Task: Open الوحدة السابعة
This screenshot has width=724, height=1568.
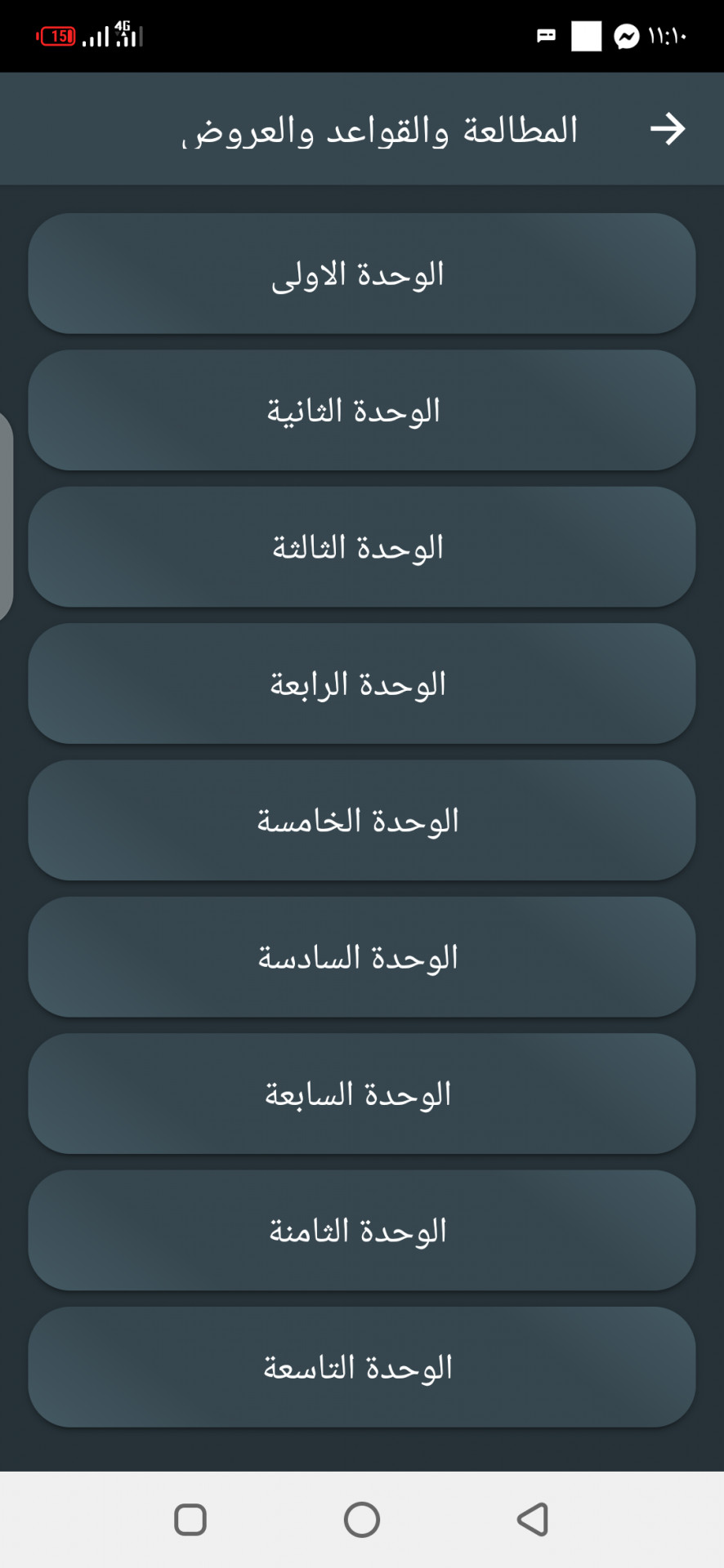Action: click(x=362, y=1094)
